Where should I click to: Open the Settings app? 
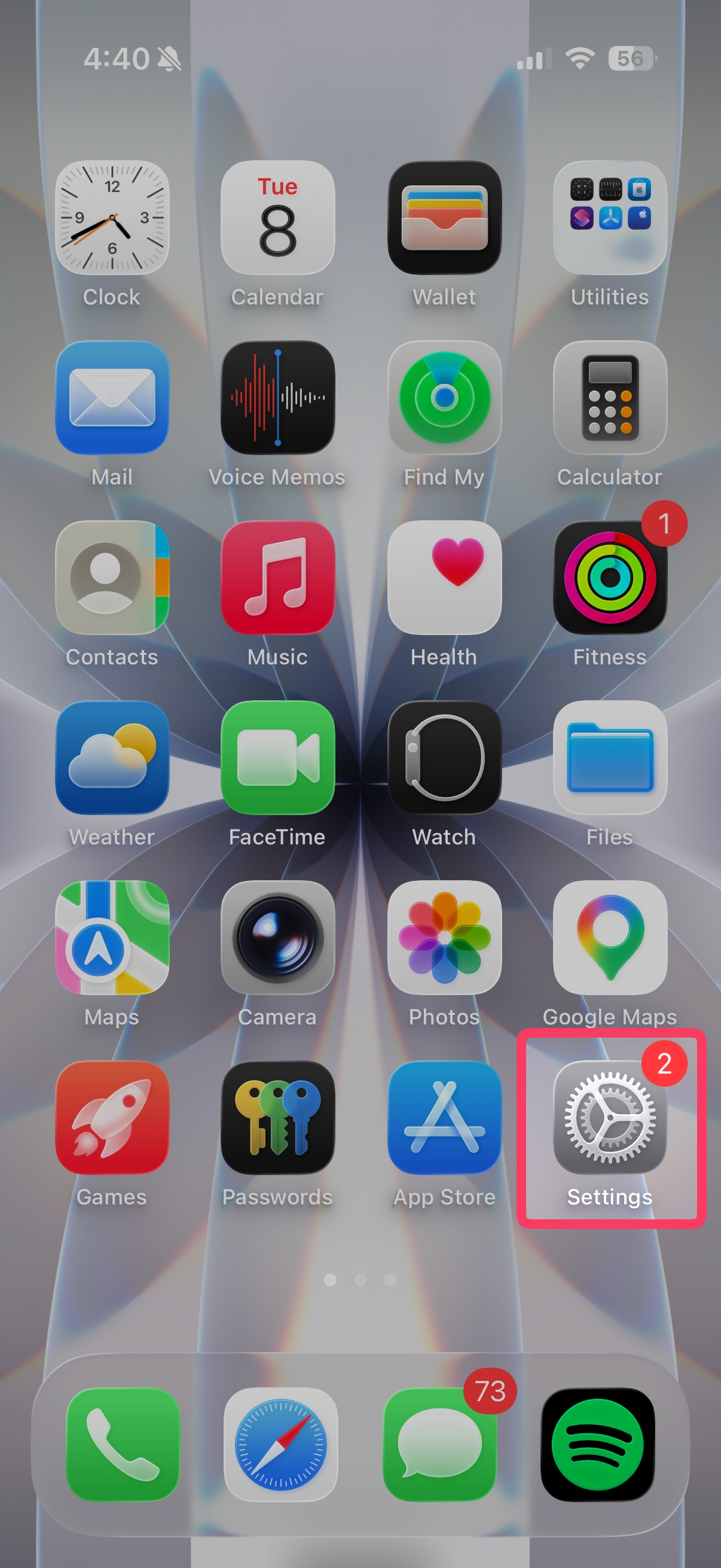point(610,1118)
